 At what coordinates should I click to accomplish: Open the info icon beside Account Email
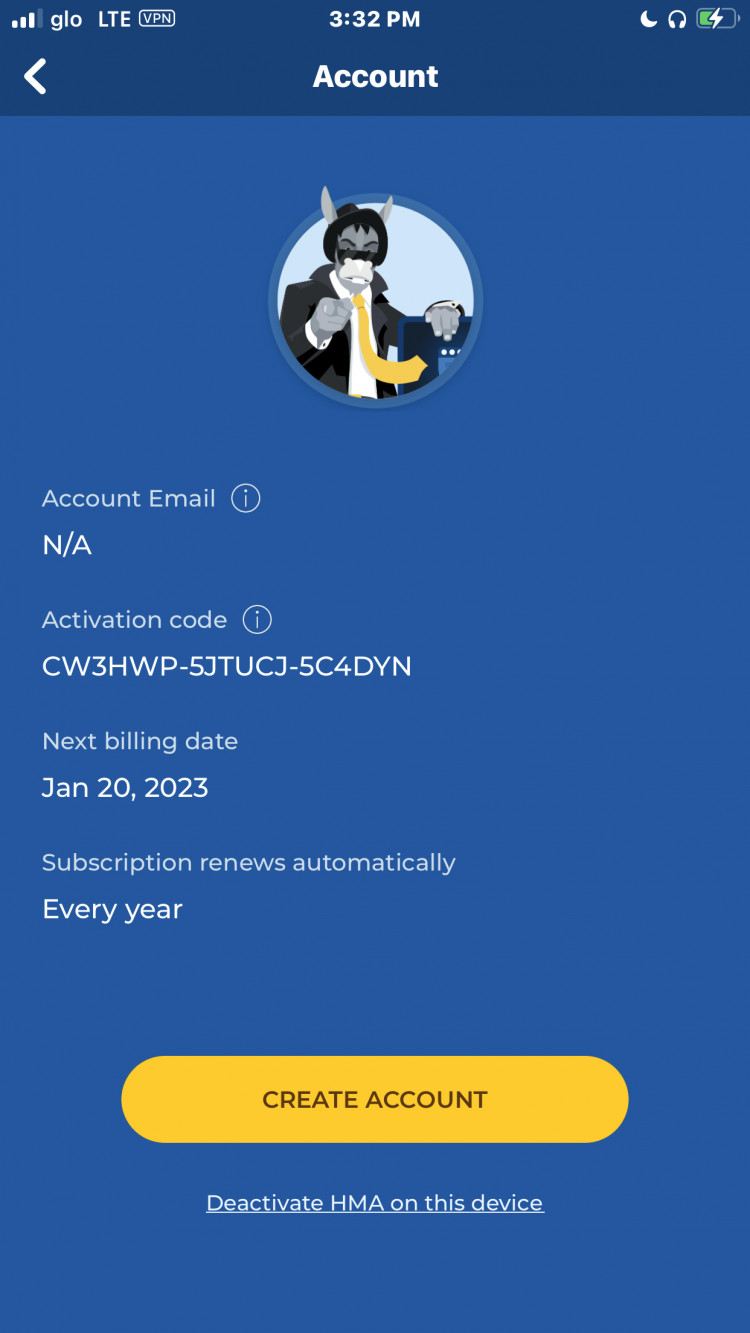click(246, 498)
